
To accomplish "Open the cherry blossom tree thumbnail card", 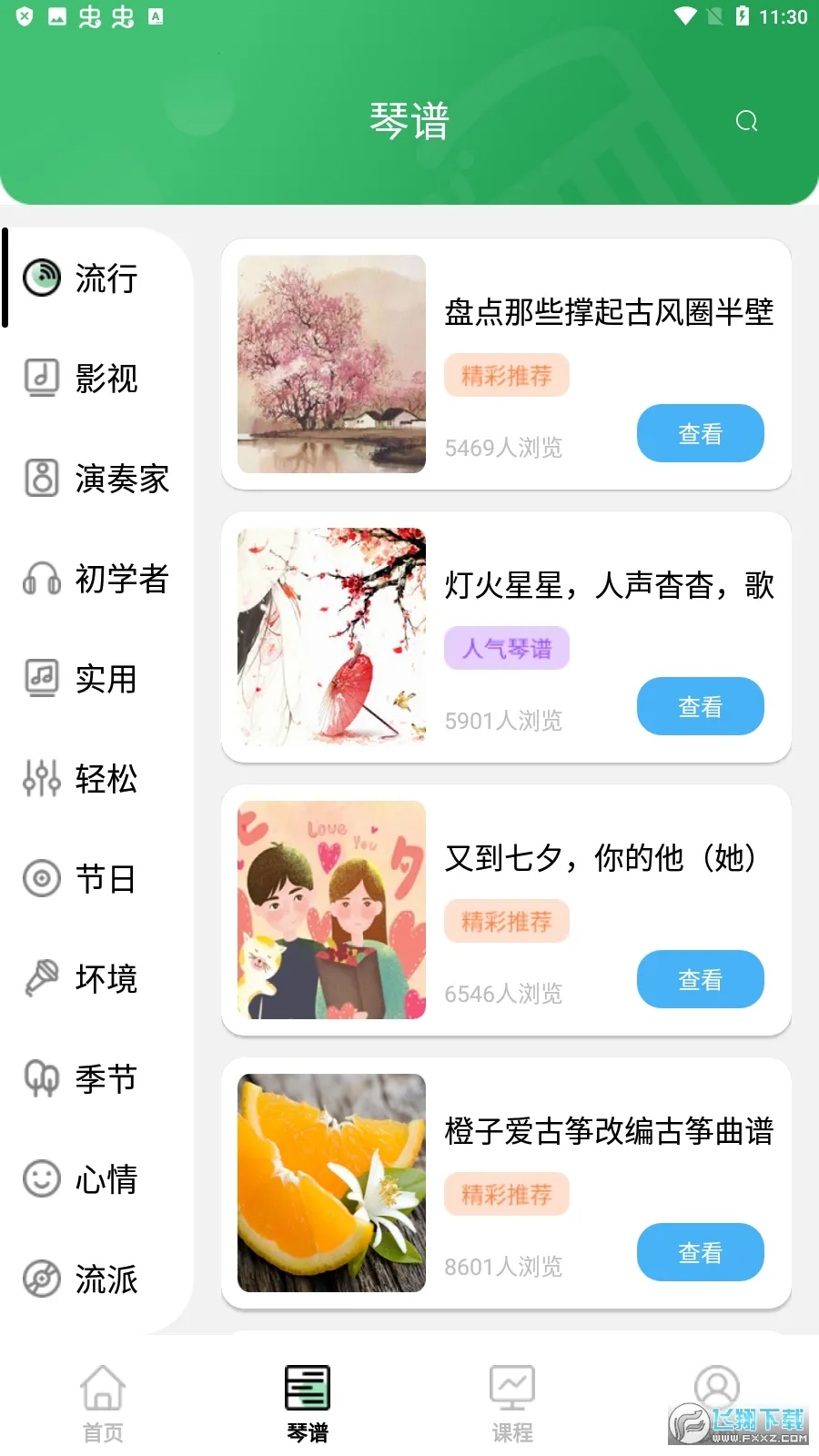I will (331, 364).
